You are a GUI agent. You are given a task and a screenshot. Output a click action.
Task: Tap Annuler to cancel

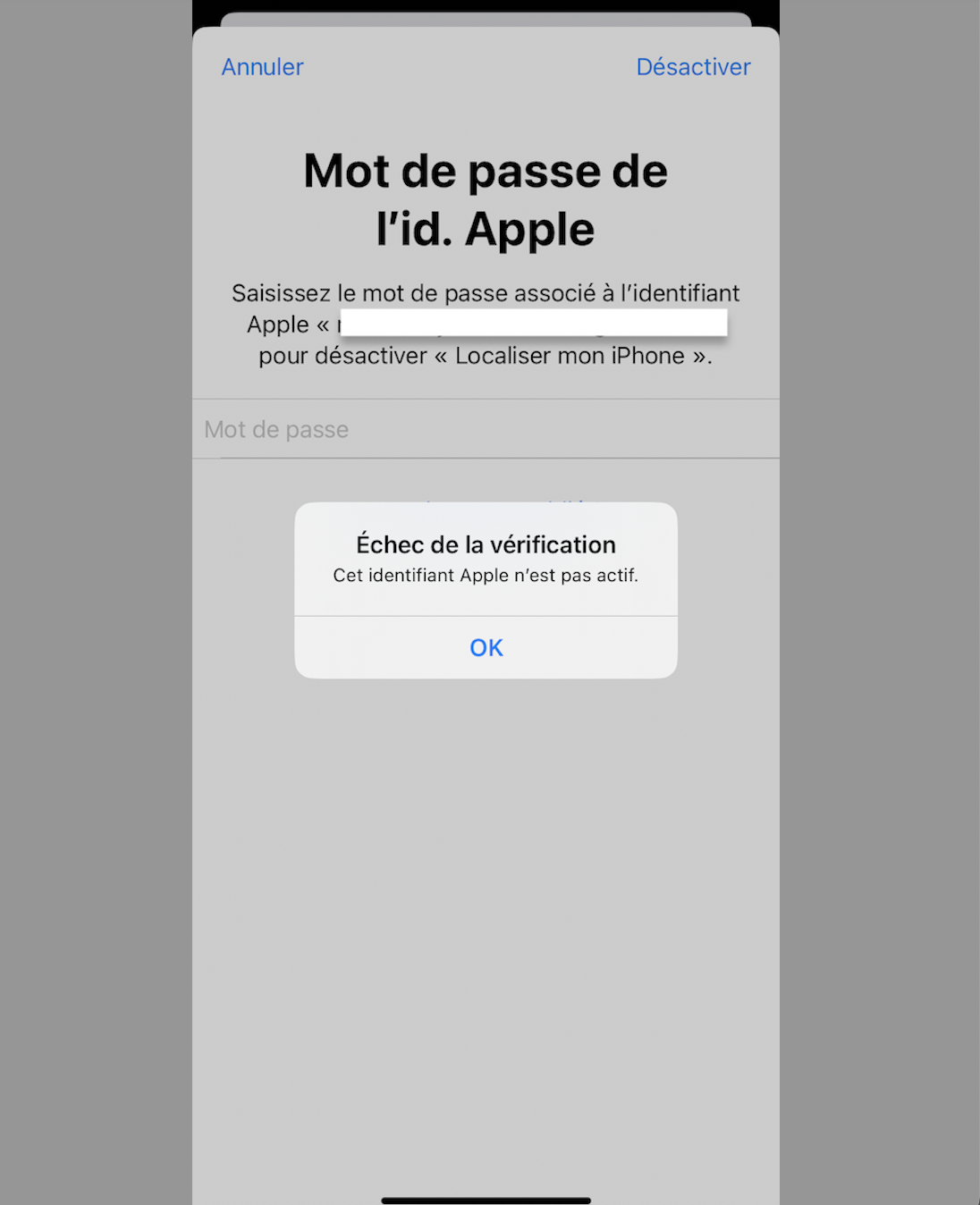point(262,67)
